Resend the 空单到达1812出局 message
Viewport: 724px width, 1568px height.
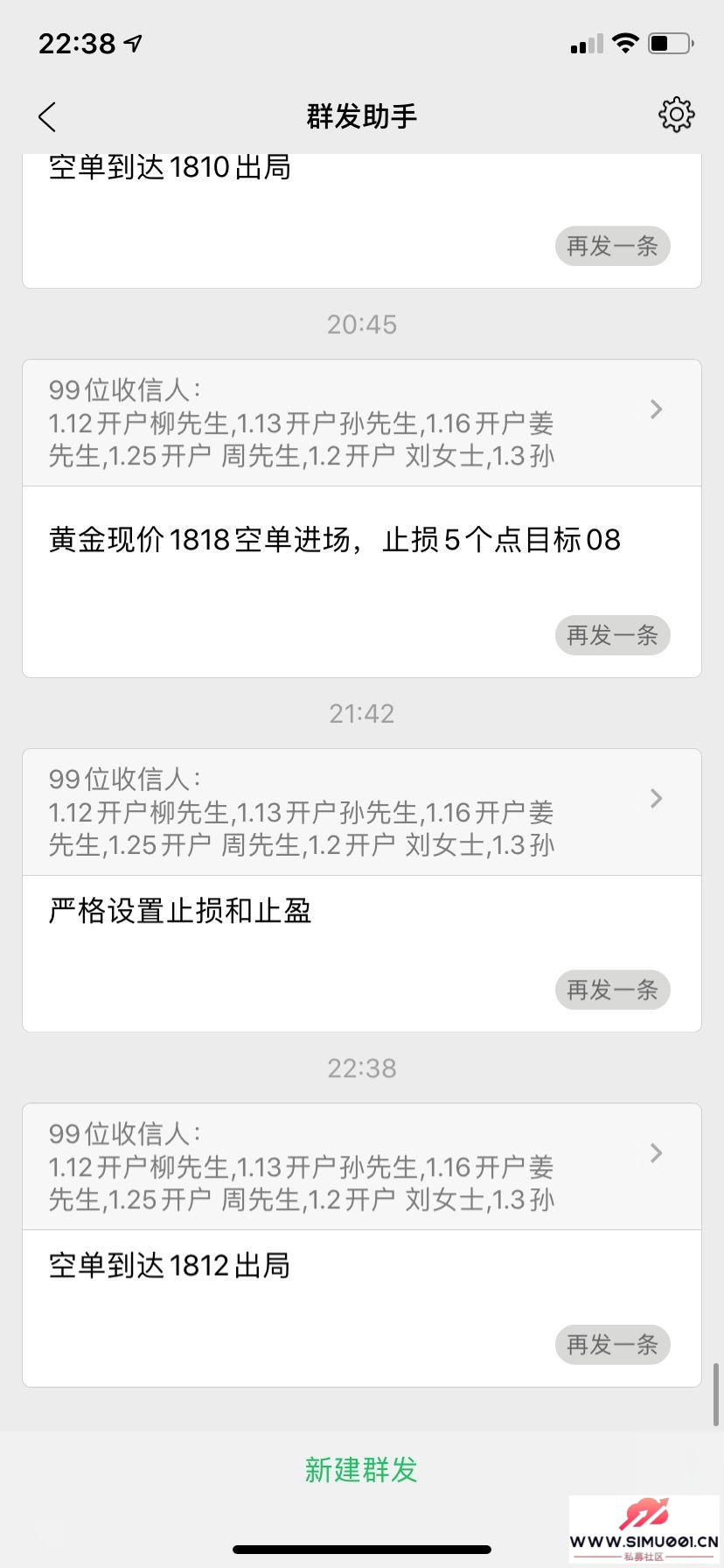[612, 1344]
